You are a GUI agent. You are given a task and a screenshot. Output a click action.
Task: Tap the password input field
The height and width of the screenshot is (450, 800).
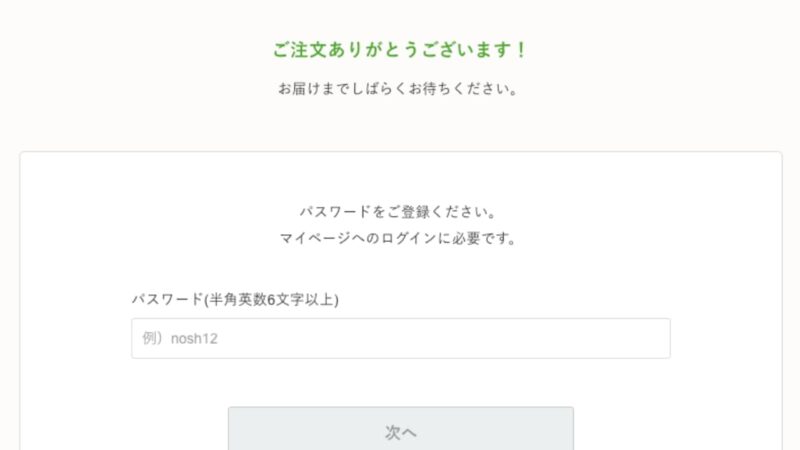click(x=400, y=338)
